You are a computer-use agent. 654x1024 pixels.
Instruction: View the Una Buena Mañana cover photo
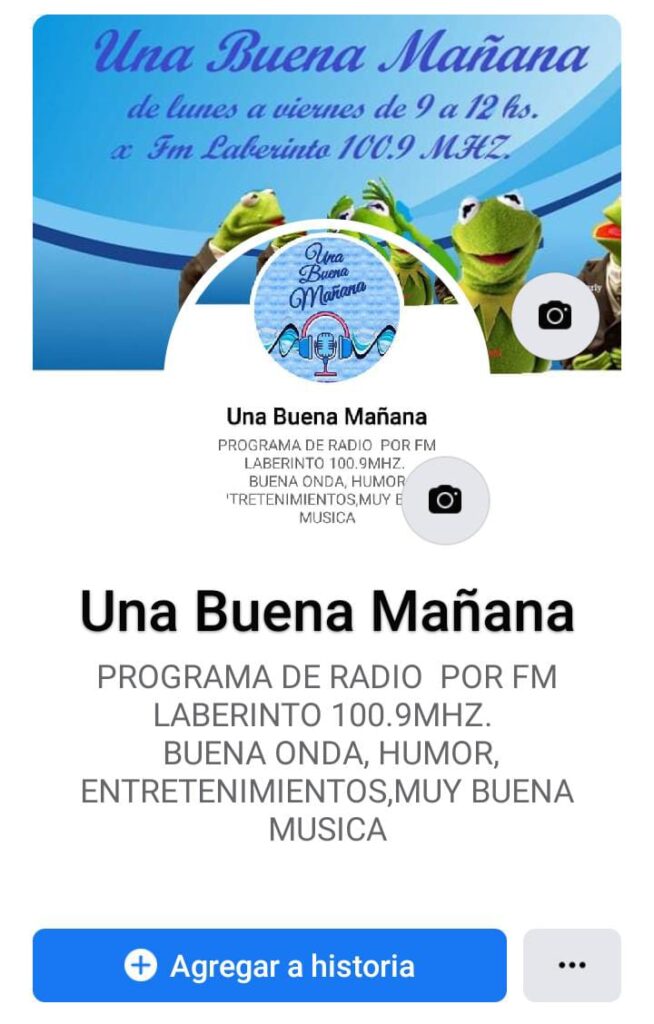pyautogui.click(x=326, y=110)
